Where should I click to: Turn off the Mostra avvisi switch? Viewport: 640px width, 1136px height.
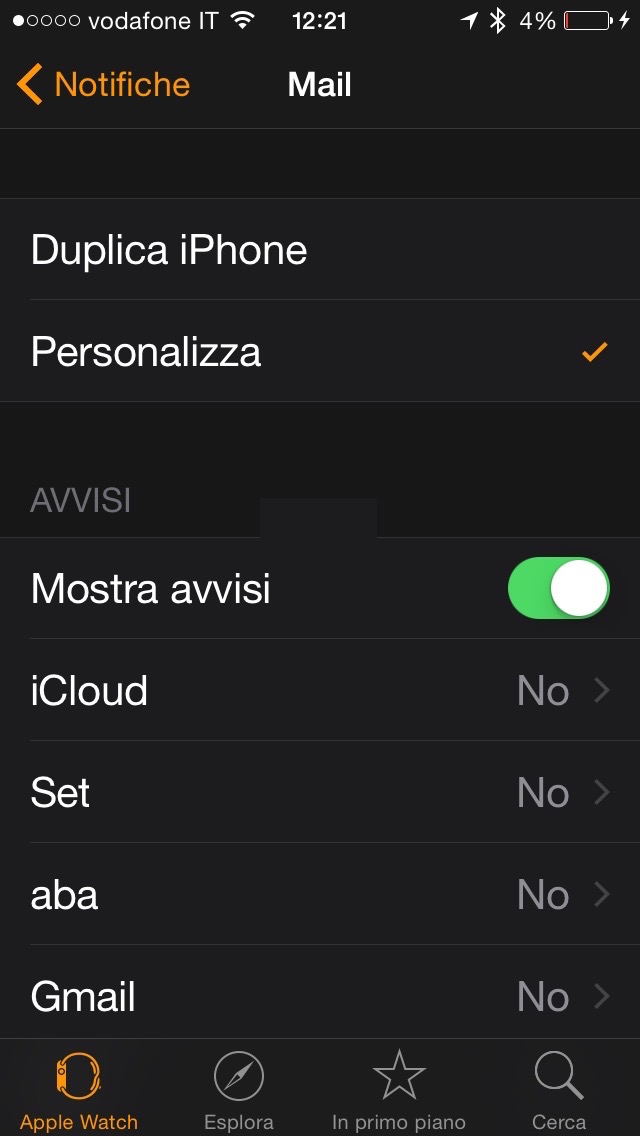pyautogui.click(x=558, y=588)
